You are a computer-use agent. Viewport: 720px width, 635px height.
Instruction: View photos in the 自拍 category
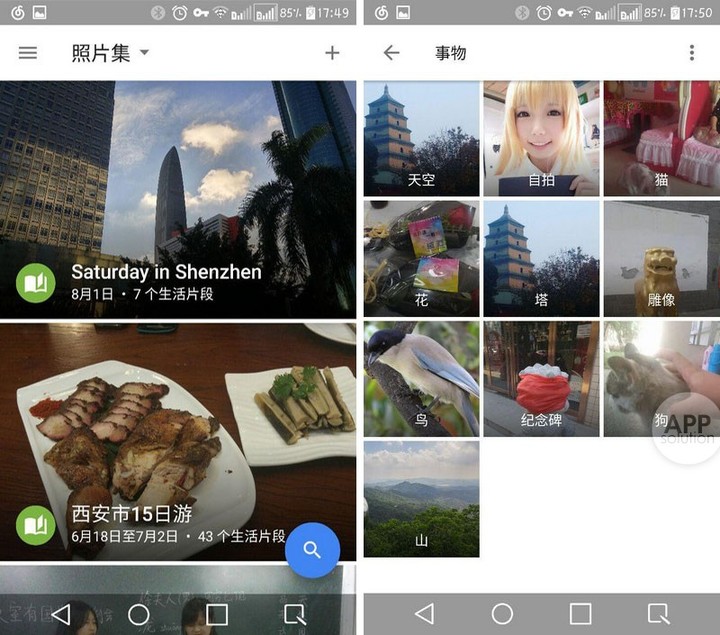pos(541,138)
